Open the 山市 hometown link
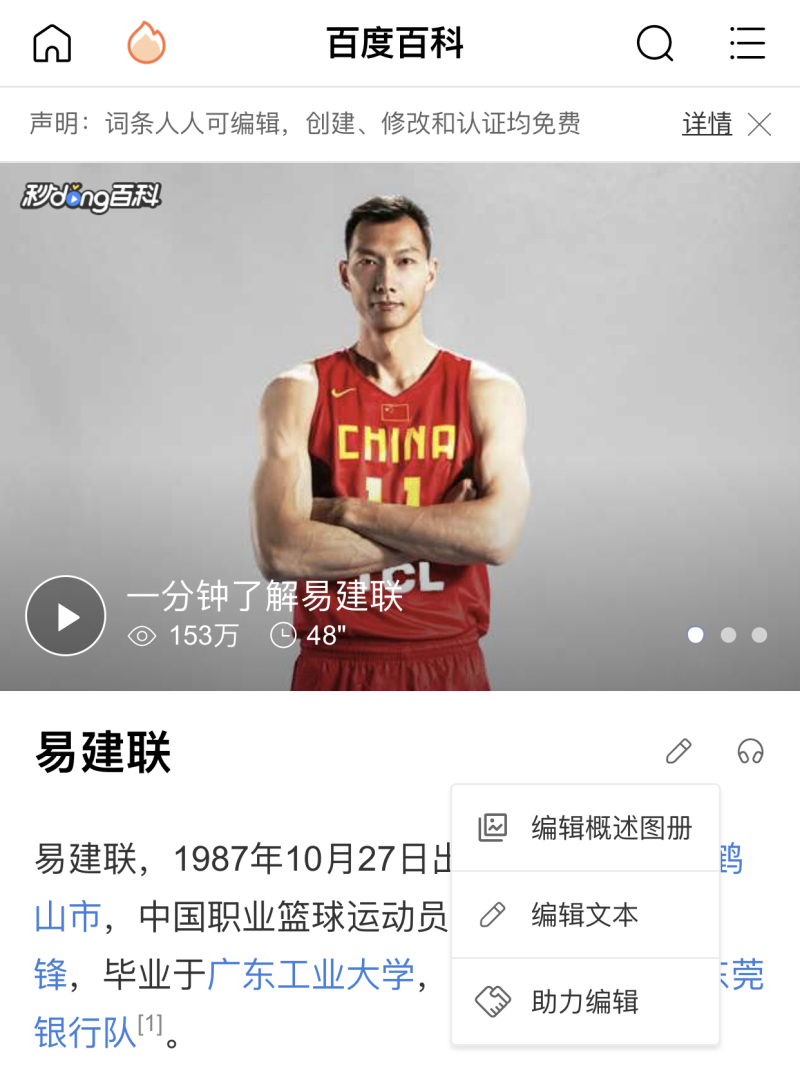The image size is (800, 1080). point(68,916)
